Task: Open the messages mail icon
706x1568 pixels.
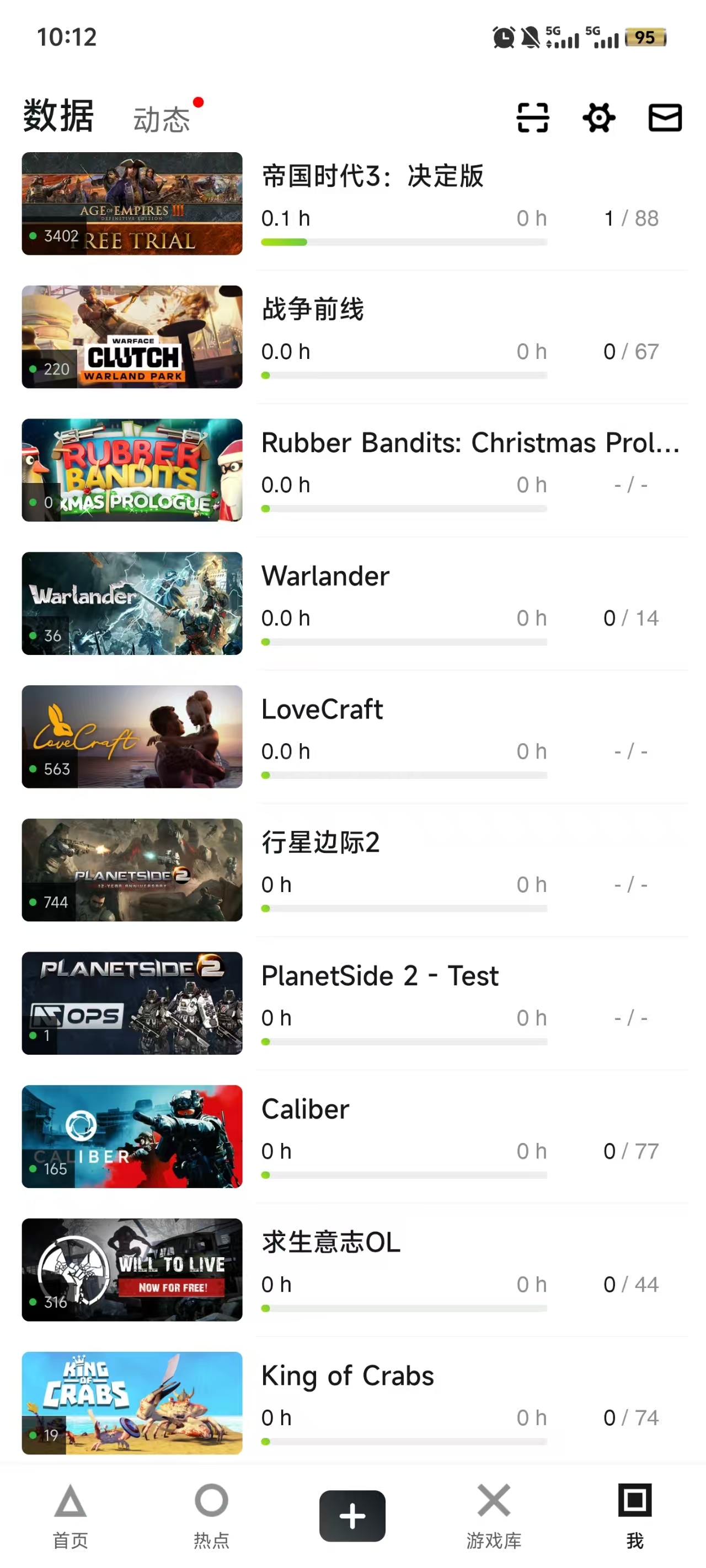Action: 665,117
